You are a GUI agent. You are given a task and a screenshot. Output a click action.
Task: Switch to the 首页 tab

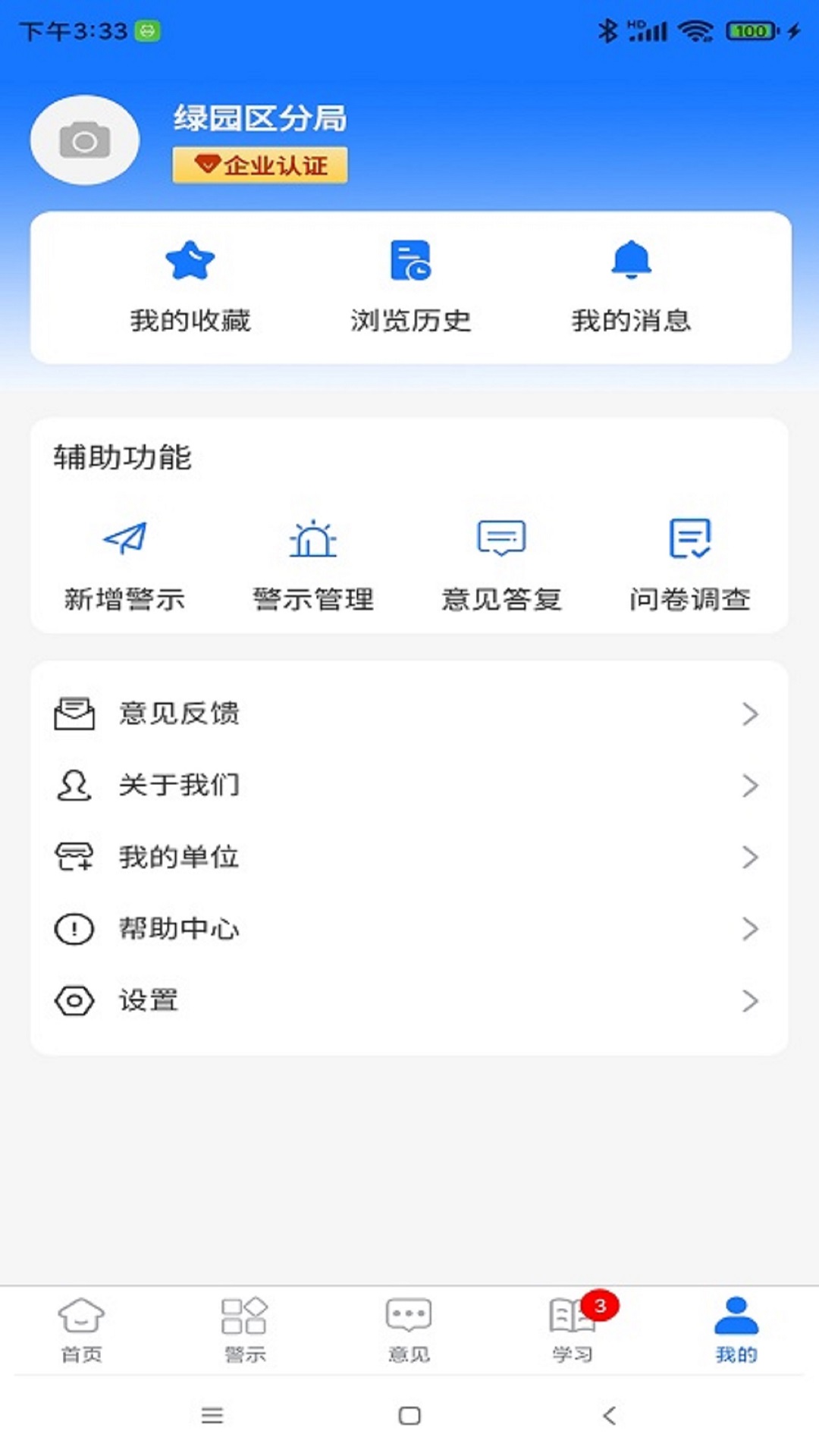81,1331
